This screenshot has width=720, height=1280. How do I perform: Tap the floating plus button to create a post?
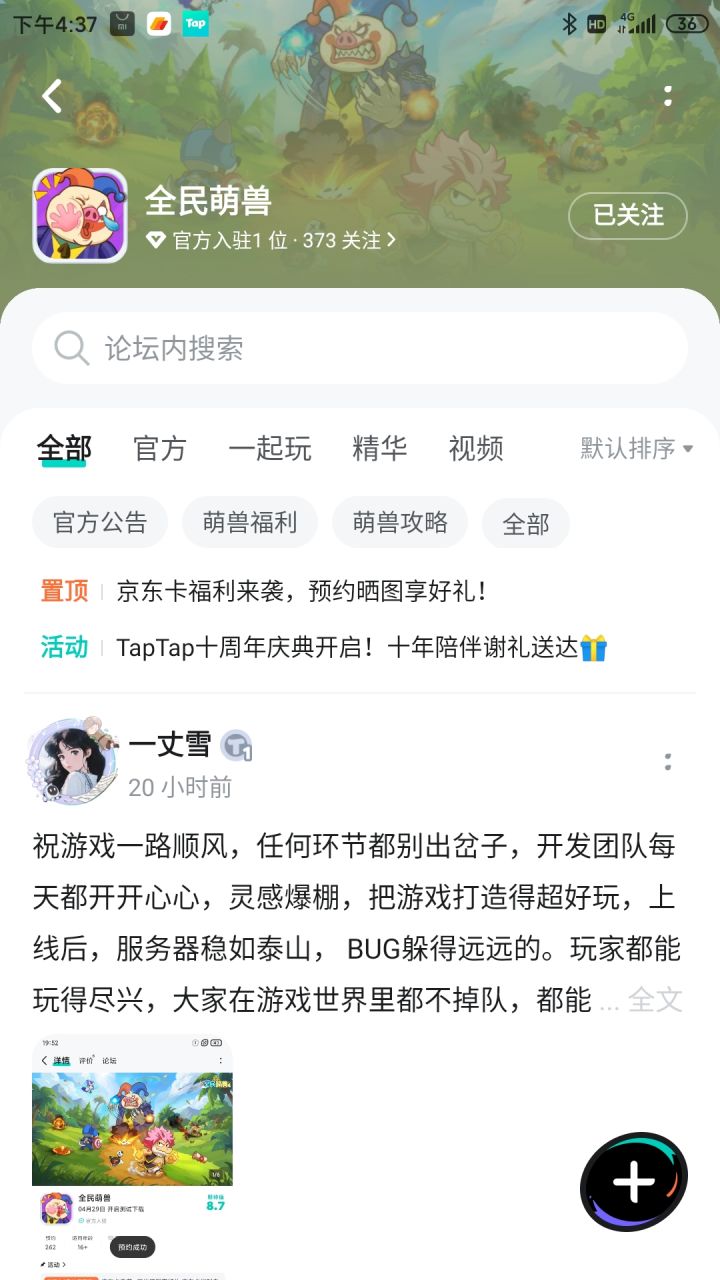pyautogui.click(x=633, y=1182)
